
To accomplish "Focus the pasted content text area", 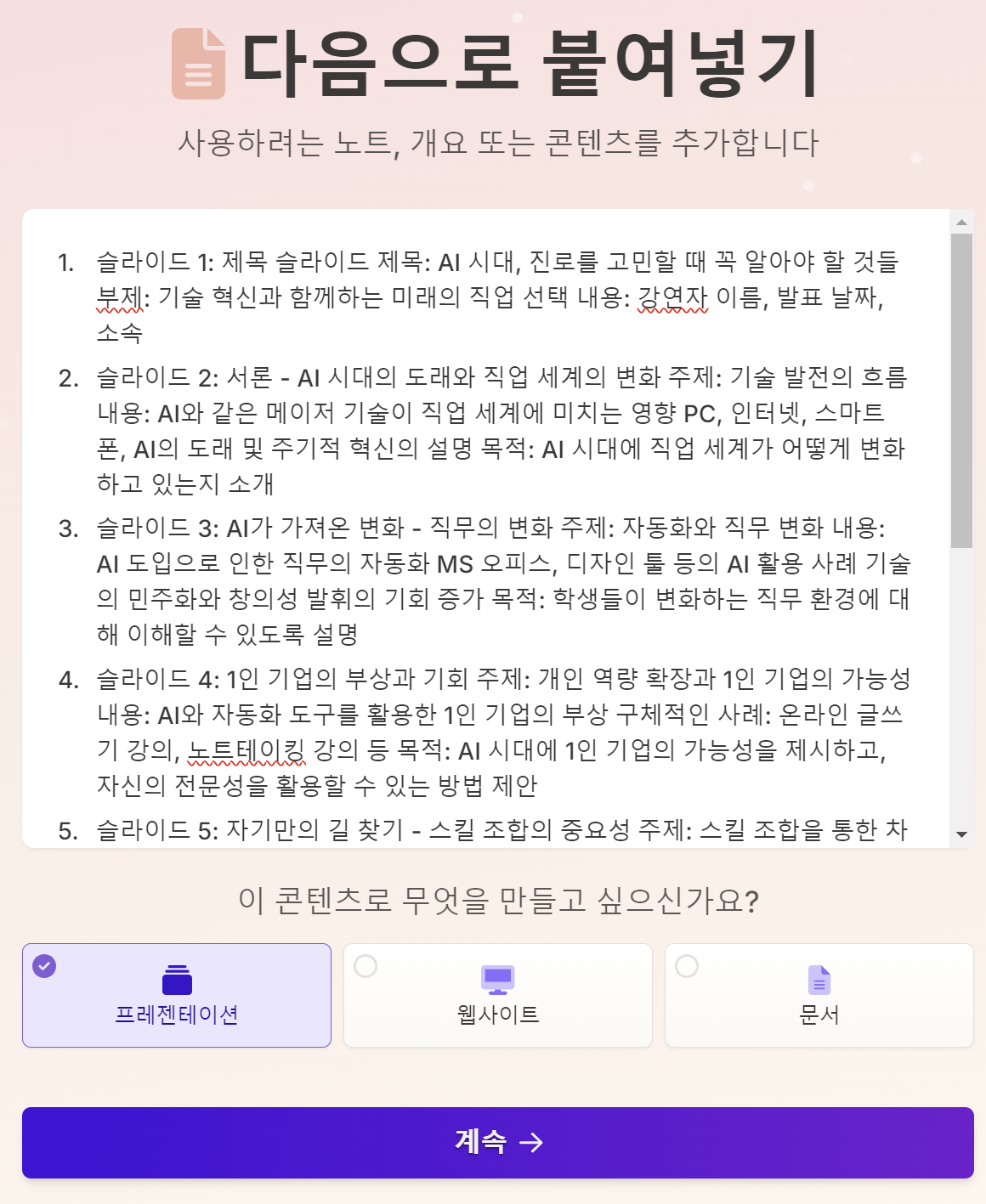I will click(484, 527).
